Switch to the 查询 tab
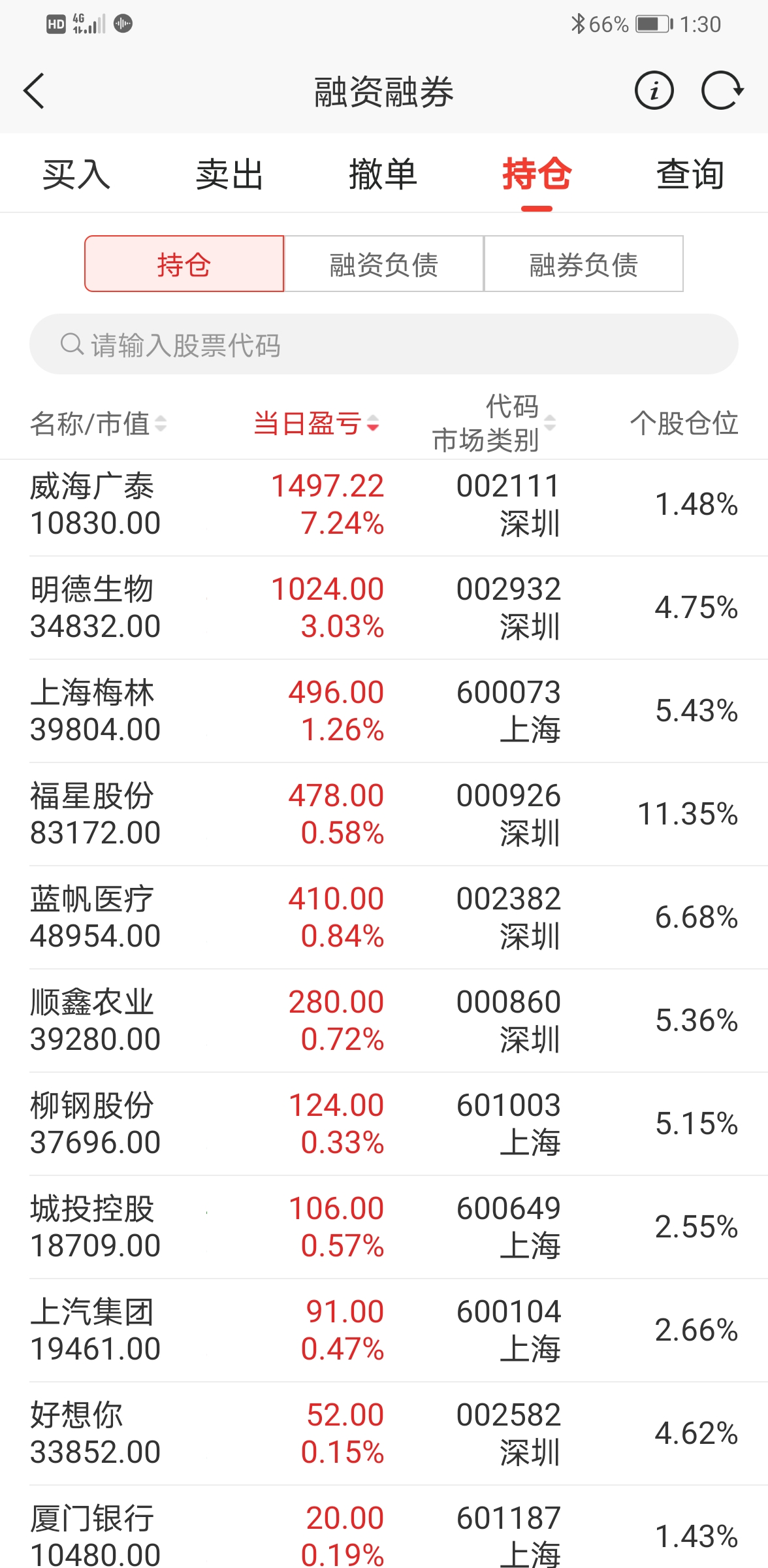The height and width of the screenshot is (1568, 768). coord(690,174)
